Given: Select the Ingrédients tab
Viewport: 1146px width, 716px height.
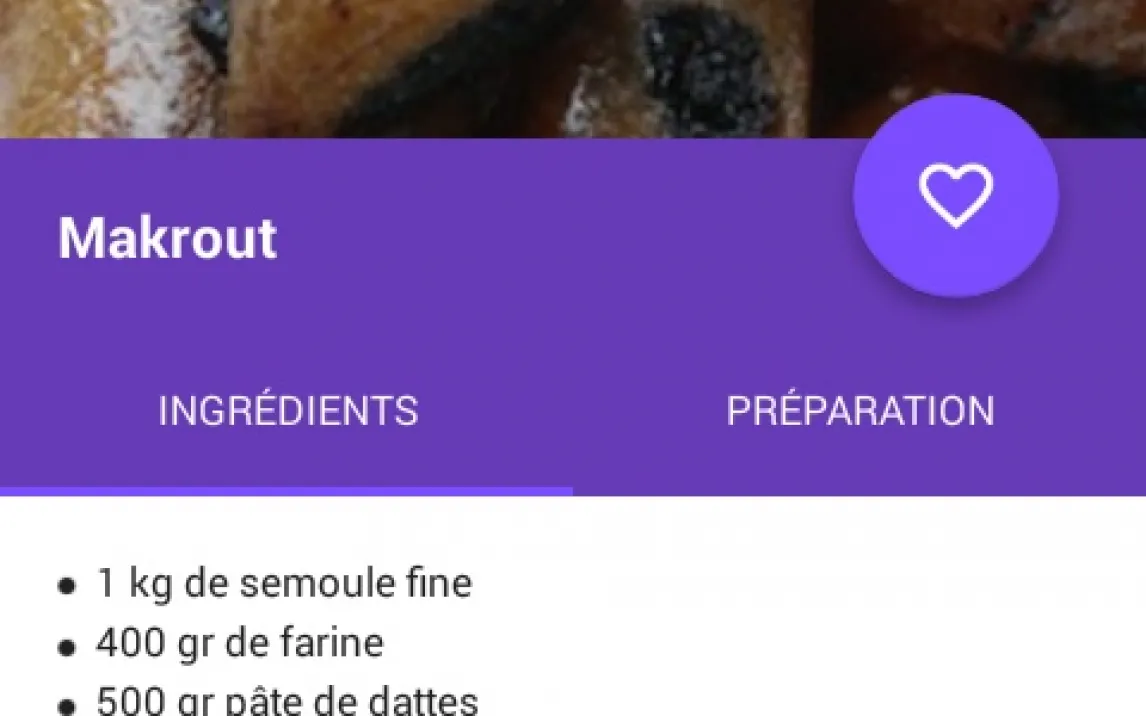Looking at the screenshot, I should [x=286, y=411].
